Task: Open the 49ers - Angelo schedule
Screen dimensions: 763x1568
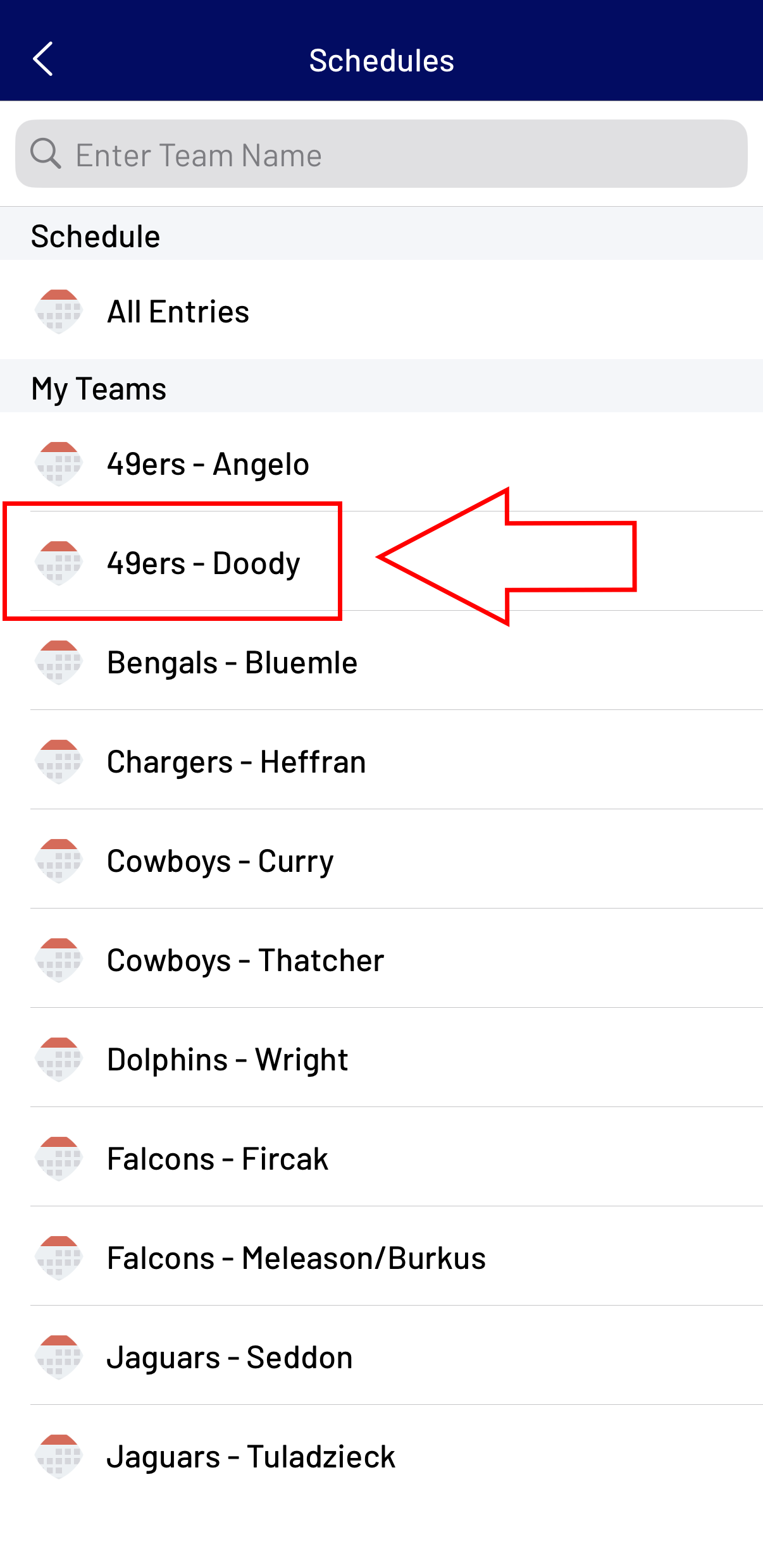Action: coord(381,463)
